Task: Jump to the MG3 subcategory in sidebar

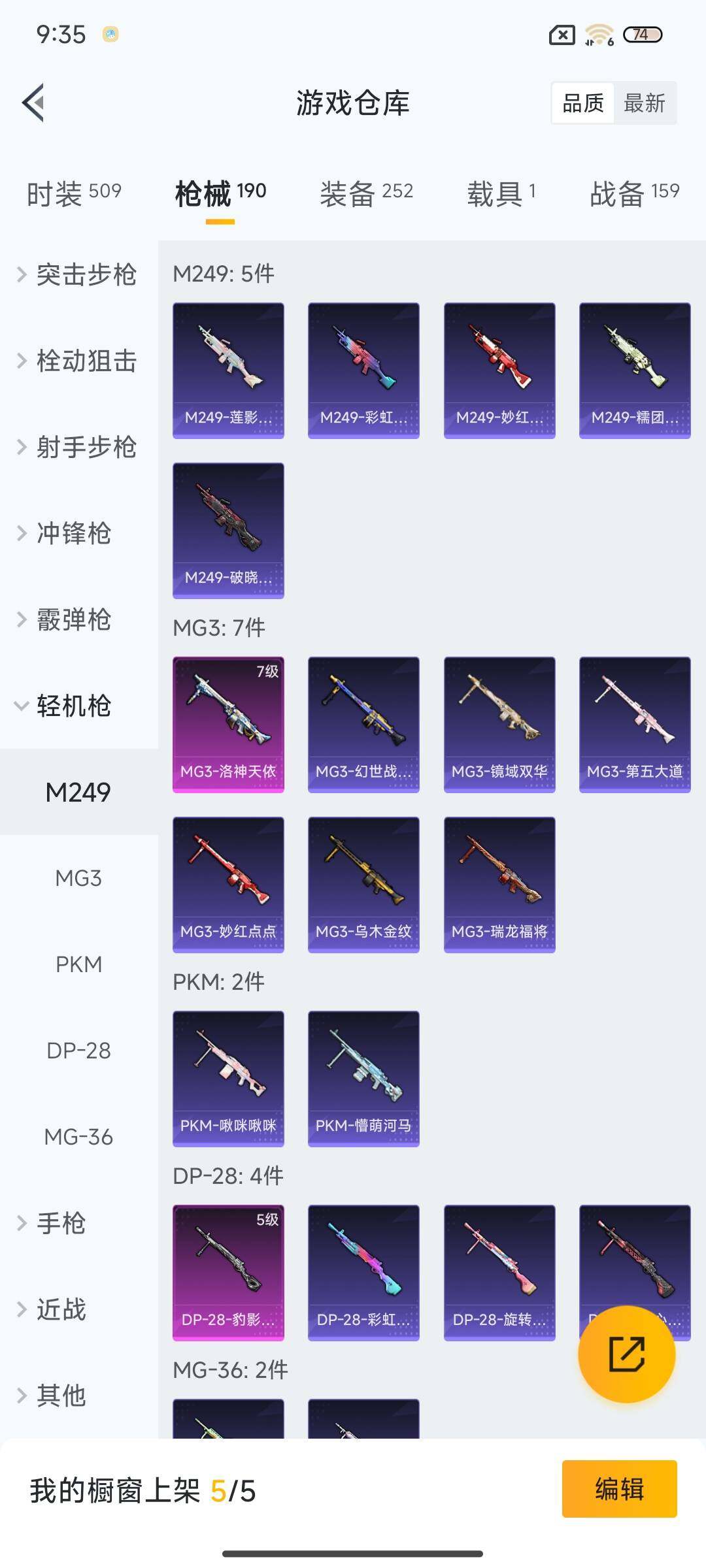Action: click(78, 878)
